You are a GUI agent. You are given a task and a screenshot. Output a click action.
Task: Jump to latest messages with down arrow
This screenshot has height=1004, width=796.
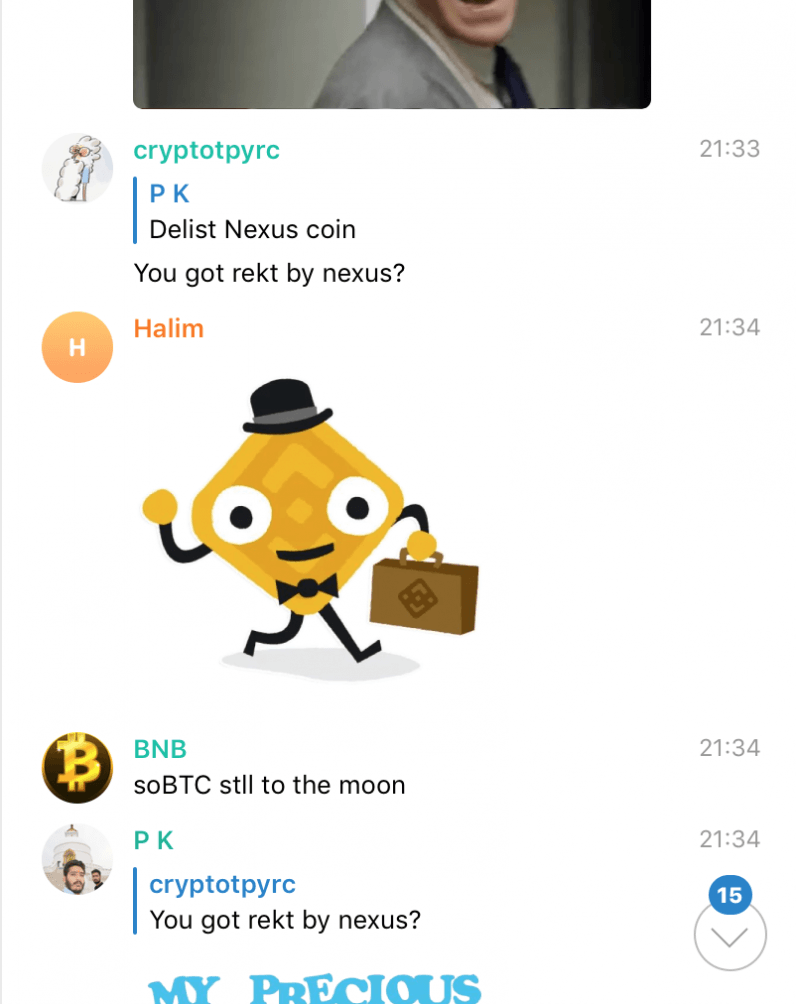(729, 935)
